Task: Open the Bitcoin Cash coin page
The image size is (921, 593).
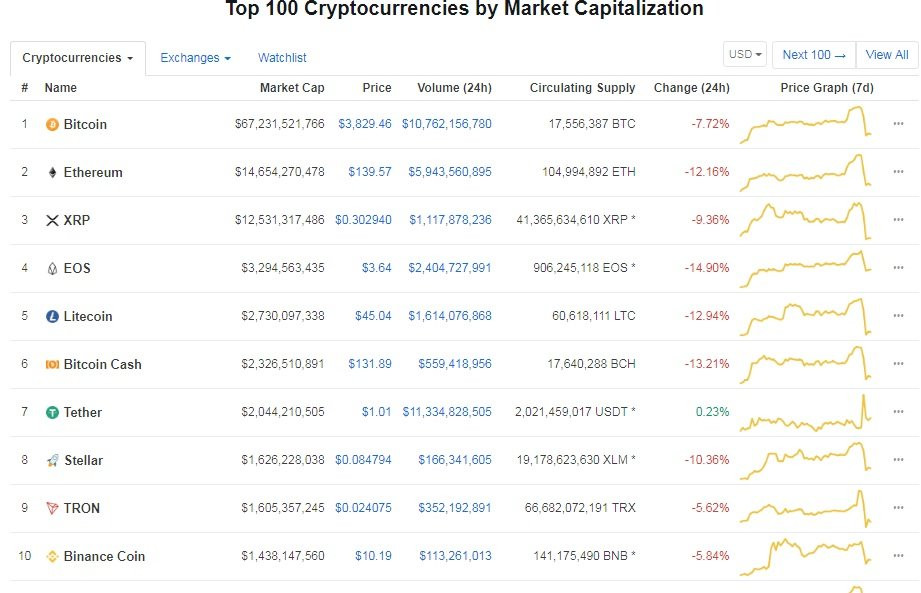Action: 102,364
